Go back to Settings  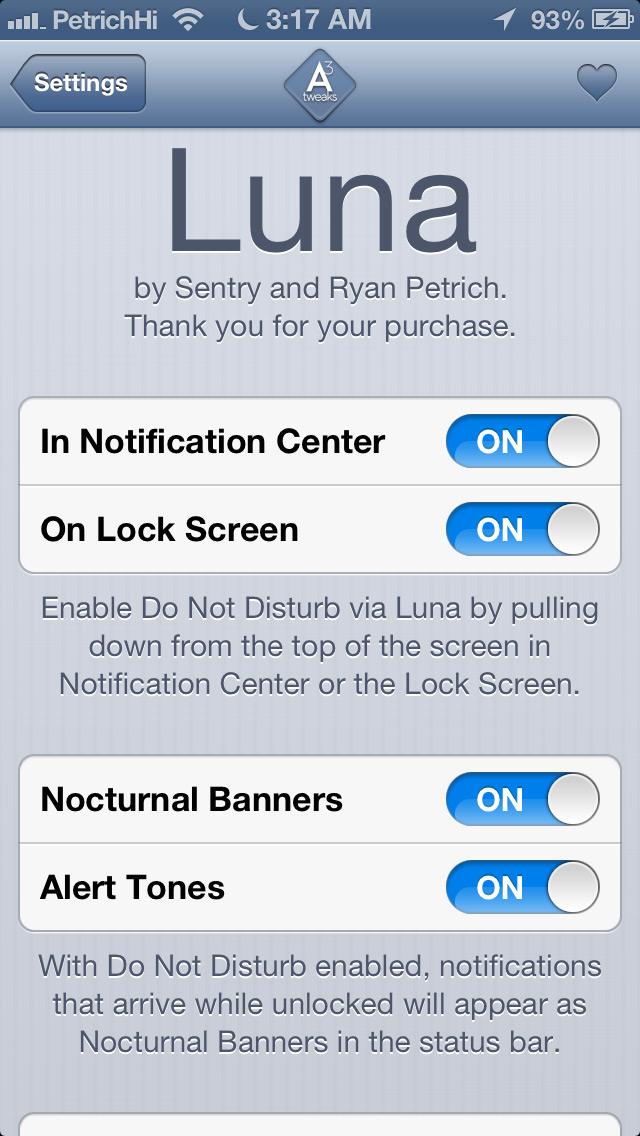click(80, 83)
